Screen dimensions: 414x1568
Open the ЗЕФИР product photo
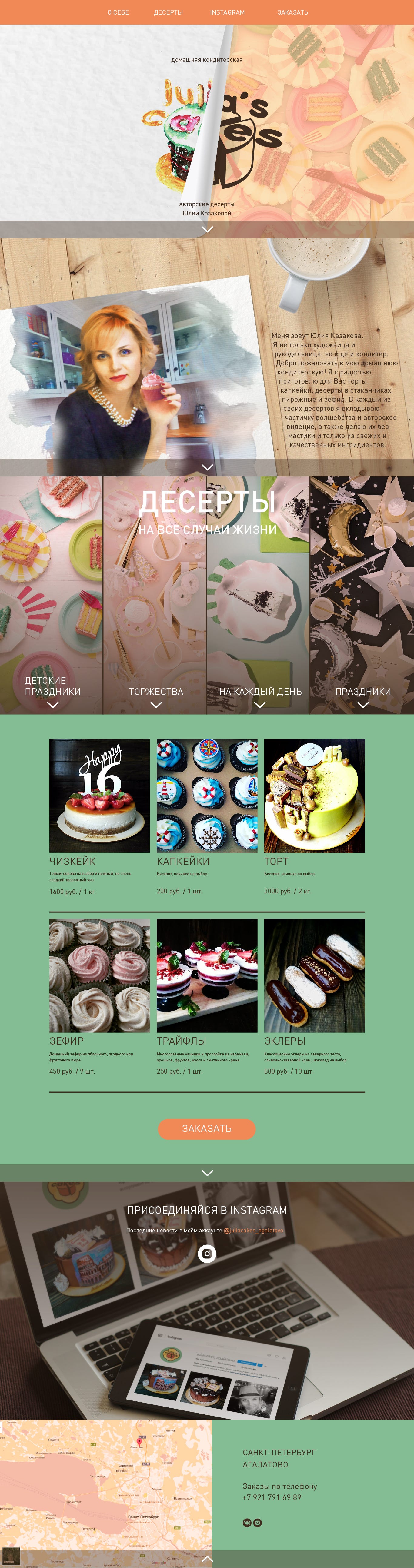99,975
